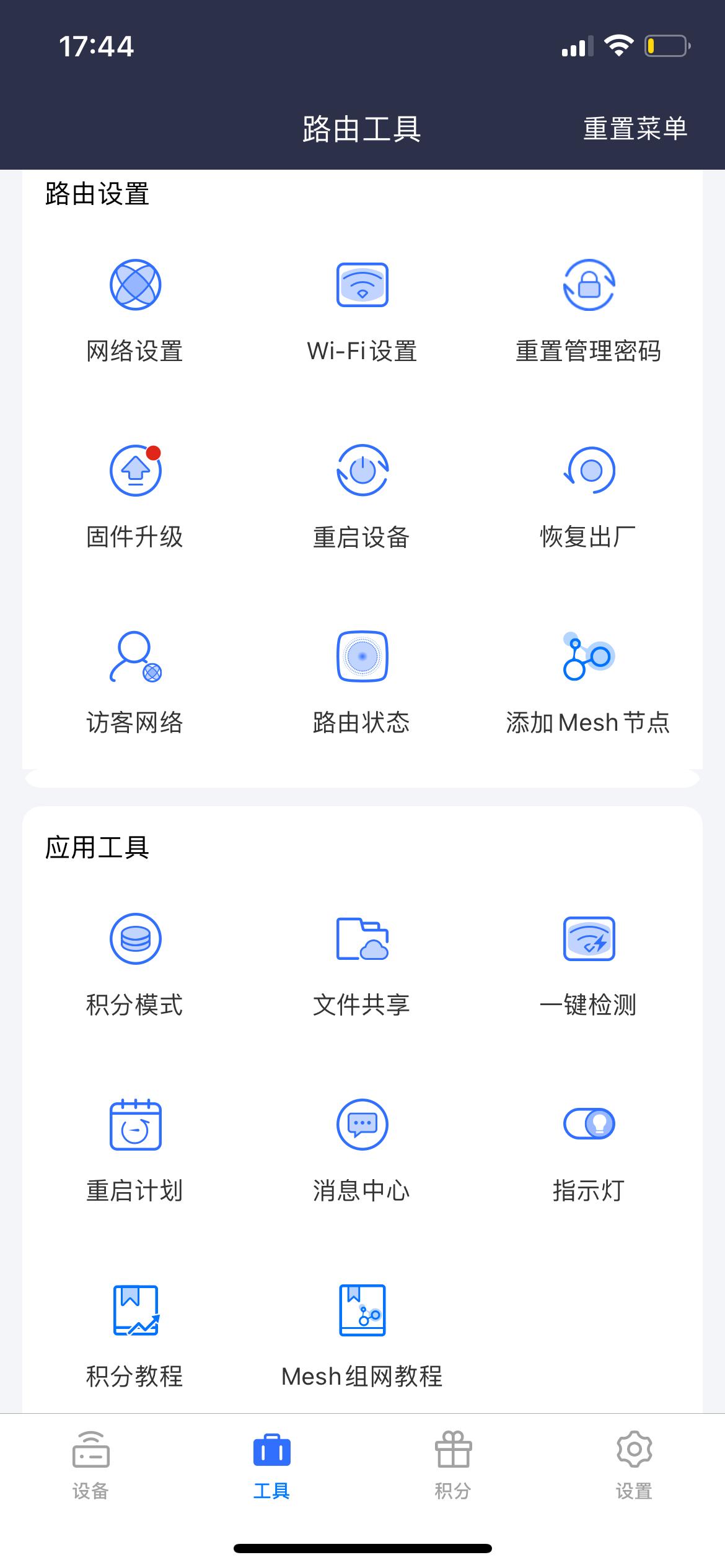Tap 重置菜单 in the top bar

tap(634, 128)
